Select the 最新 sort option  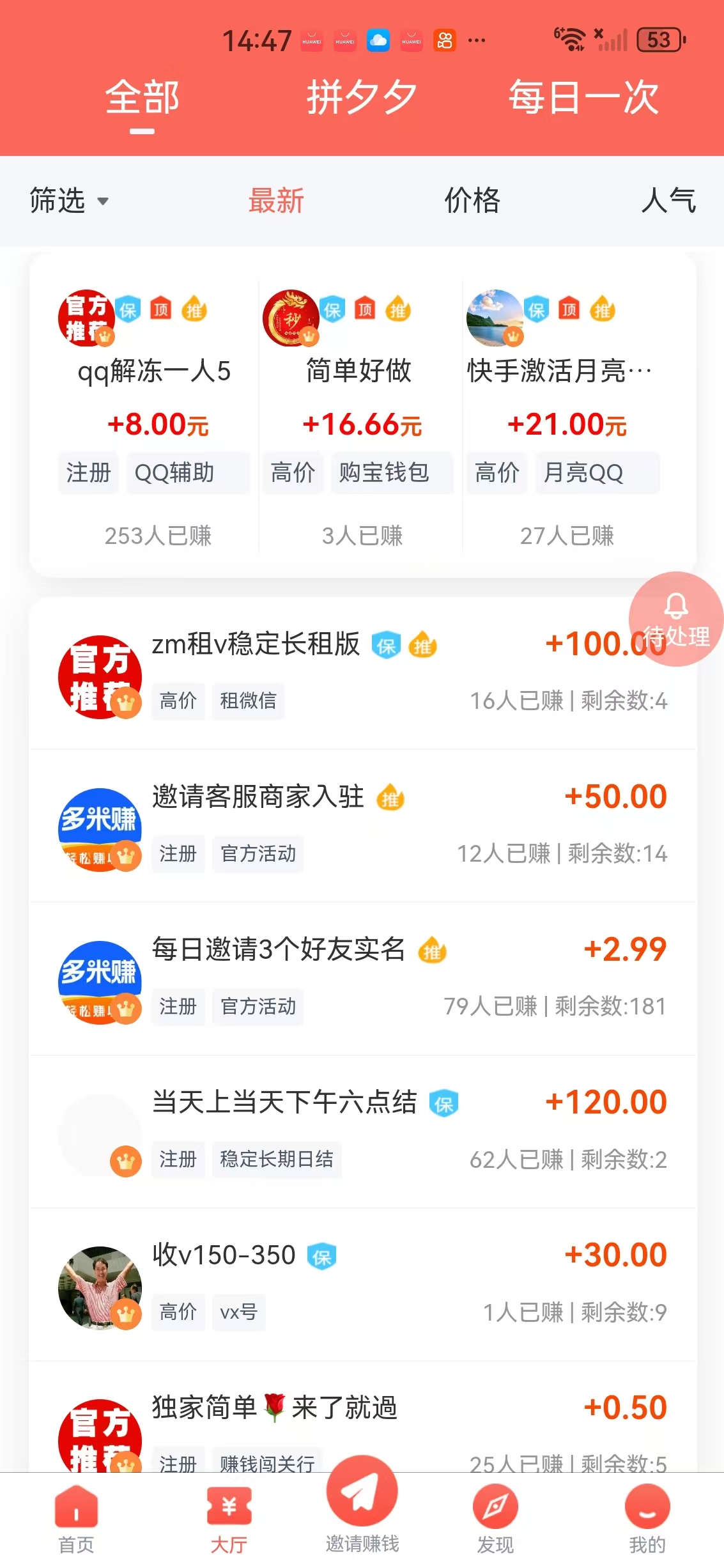pyautogui.click(x=277, y=201)
